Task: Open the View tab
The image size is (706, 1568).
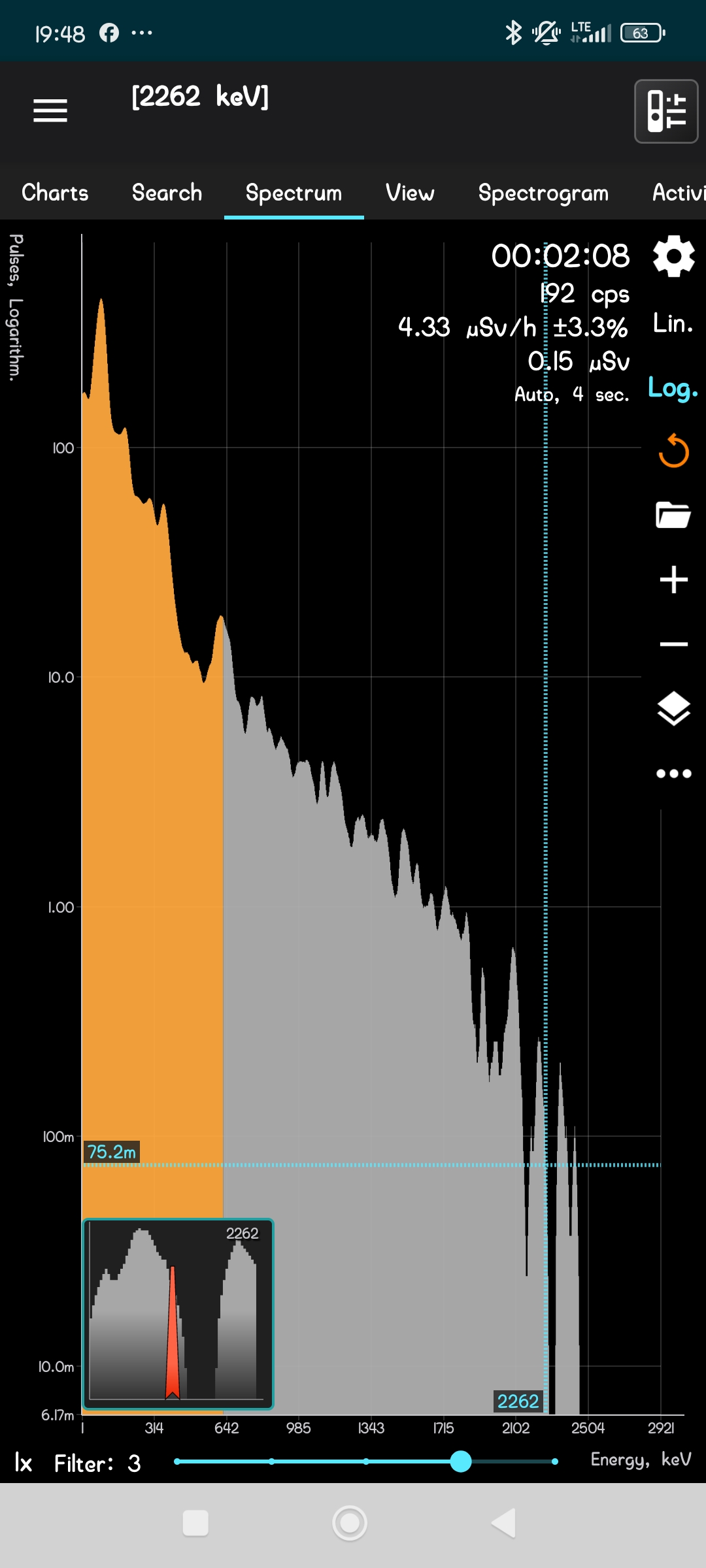Action: (x=410, y=193)
